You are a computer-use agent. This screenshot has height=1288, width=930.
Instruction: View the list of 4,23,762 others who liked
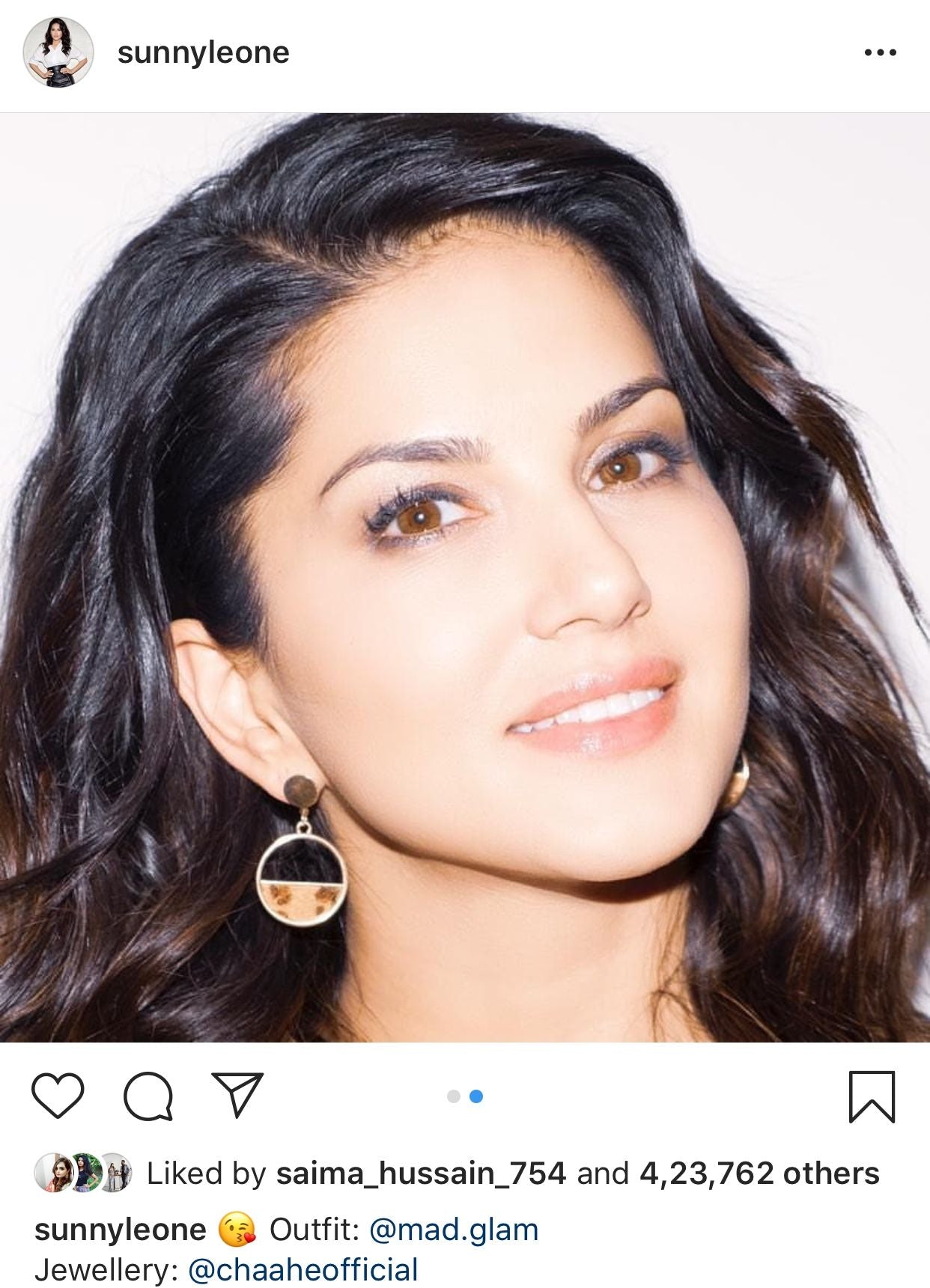(x=759, y=1173)
